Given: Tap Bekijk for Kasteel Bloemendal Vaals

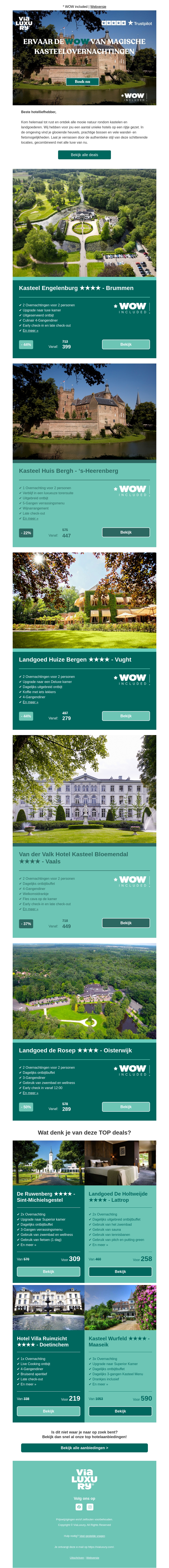Looking at the screenshot, I should click(x=126, y=923).
